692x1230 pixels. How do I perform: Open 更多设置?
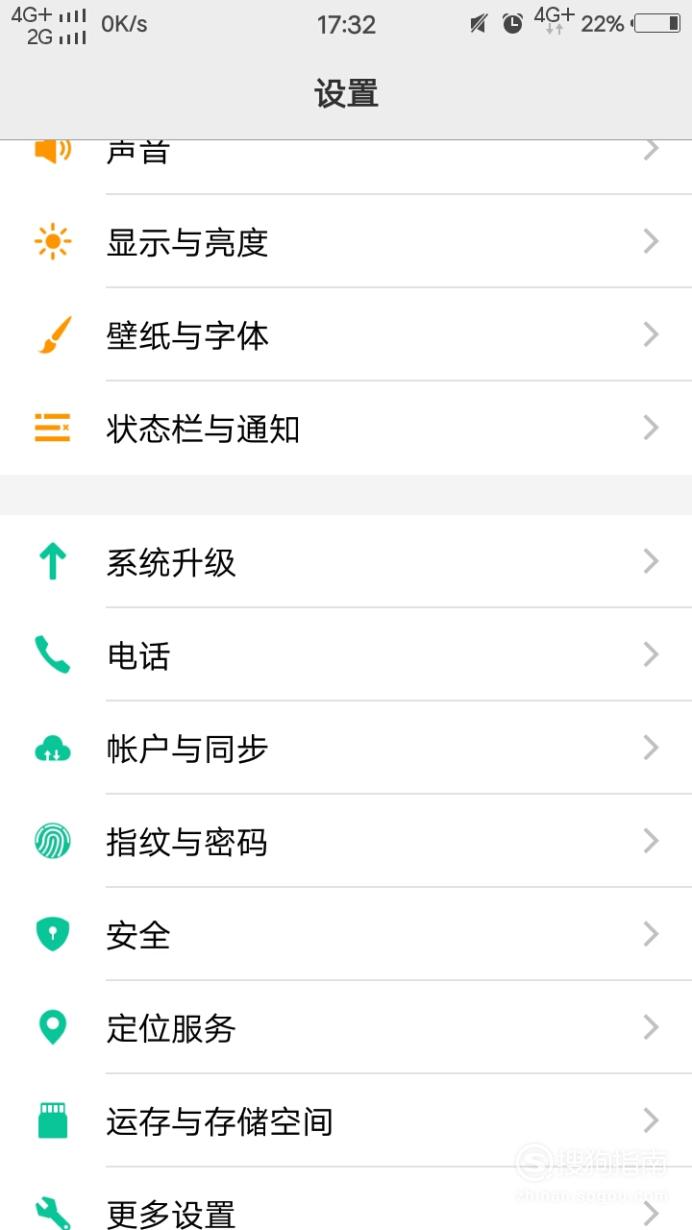(x=346, y=1199)
